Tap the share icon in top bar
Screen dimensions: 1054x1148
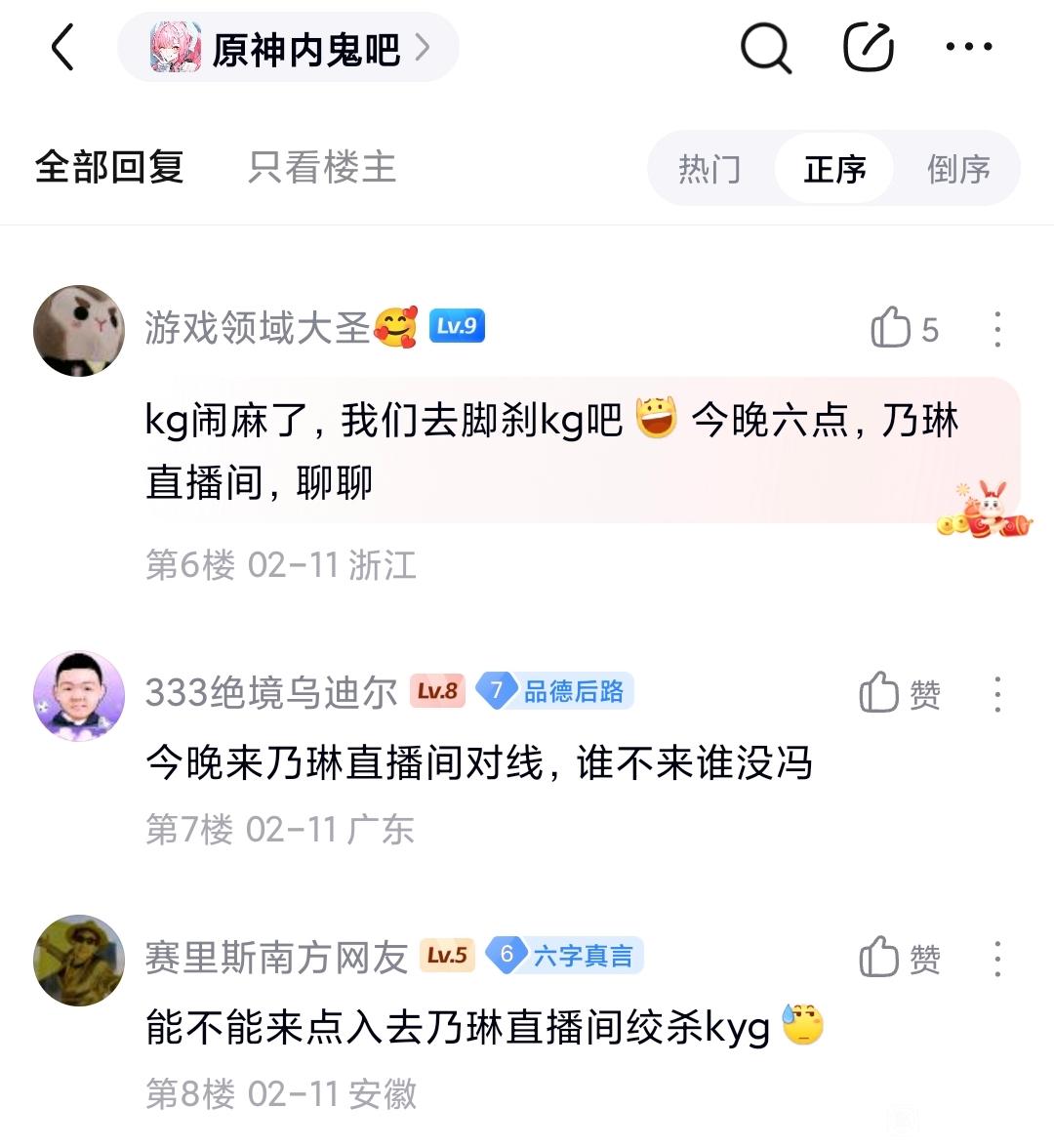(868, 47)
